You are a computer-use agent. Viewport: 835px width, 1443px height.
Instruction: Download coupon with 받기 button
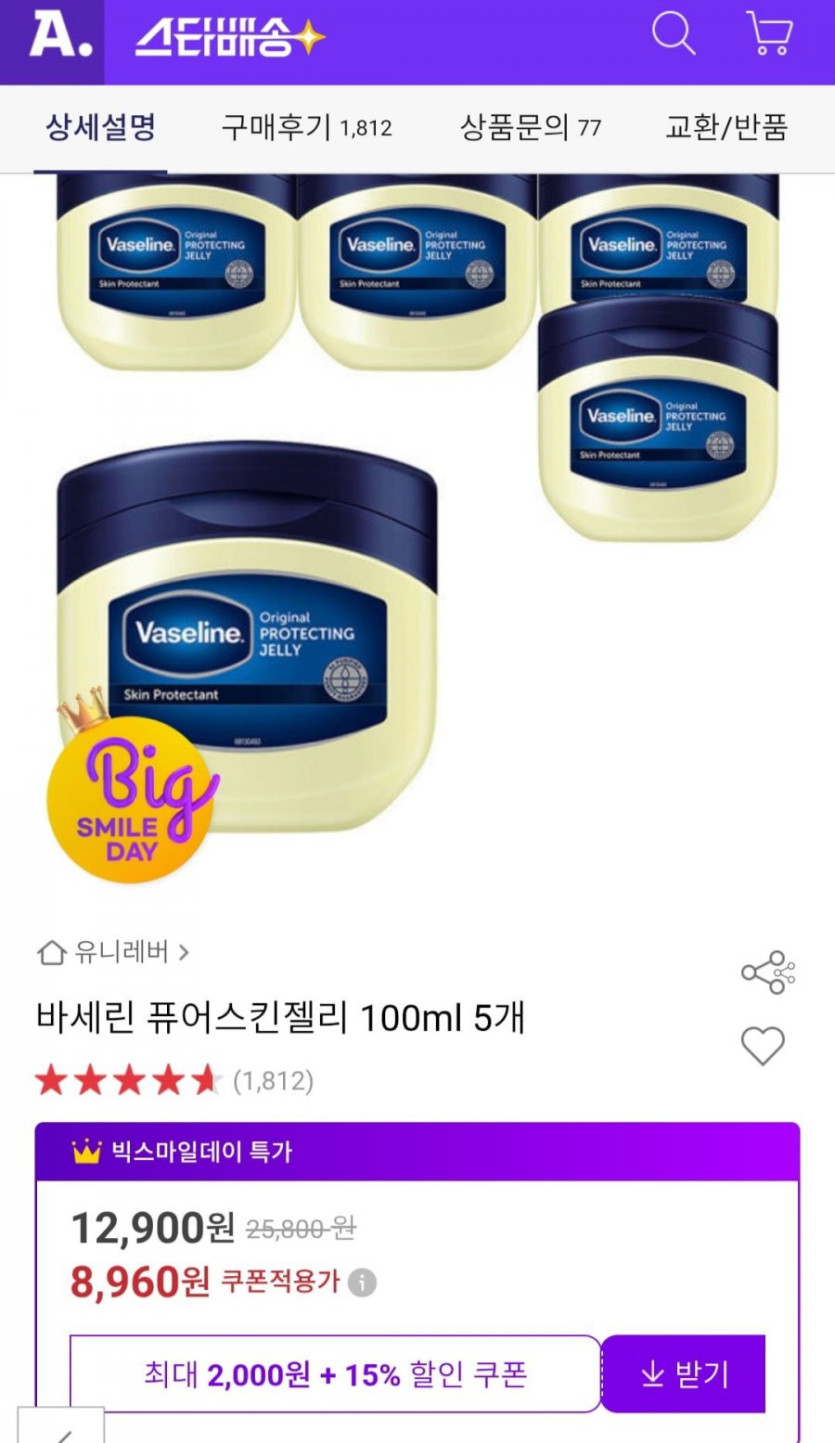(684, 1374)
